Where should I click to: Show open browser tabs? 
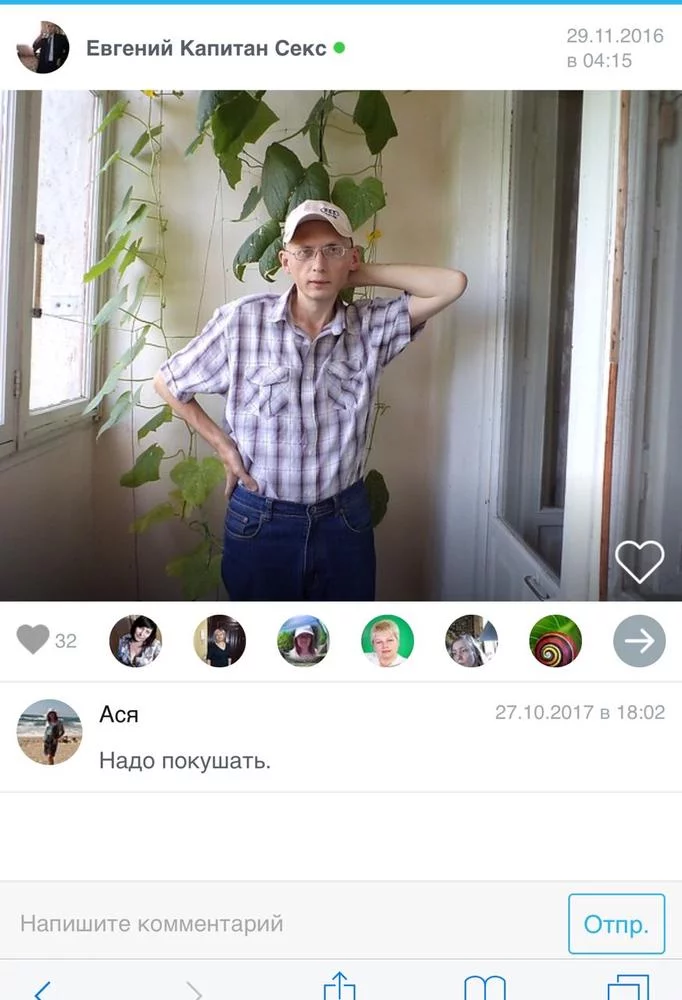[629, 989]
